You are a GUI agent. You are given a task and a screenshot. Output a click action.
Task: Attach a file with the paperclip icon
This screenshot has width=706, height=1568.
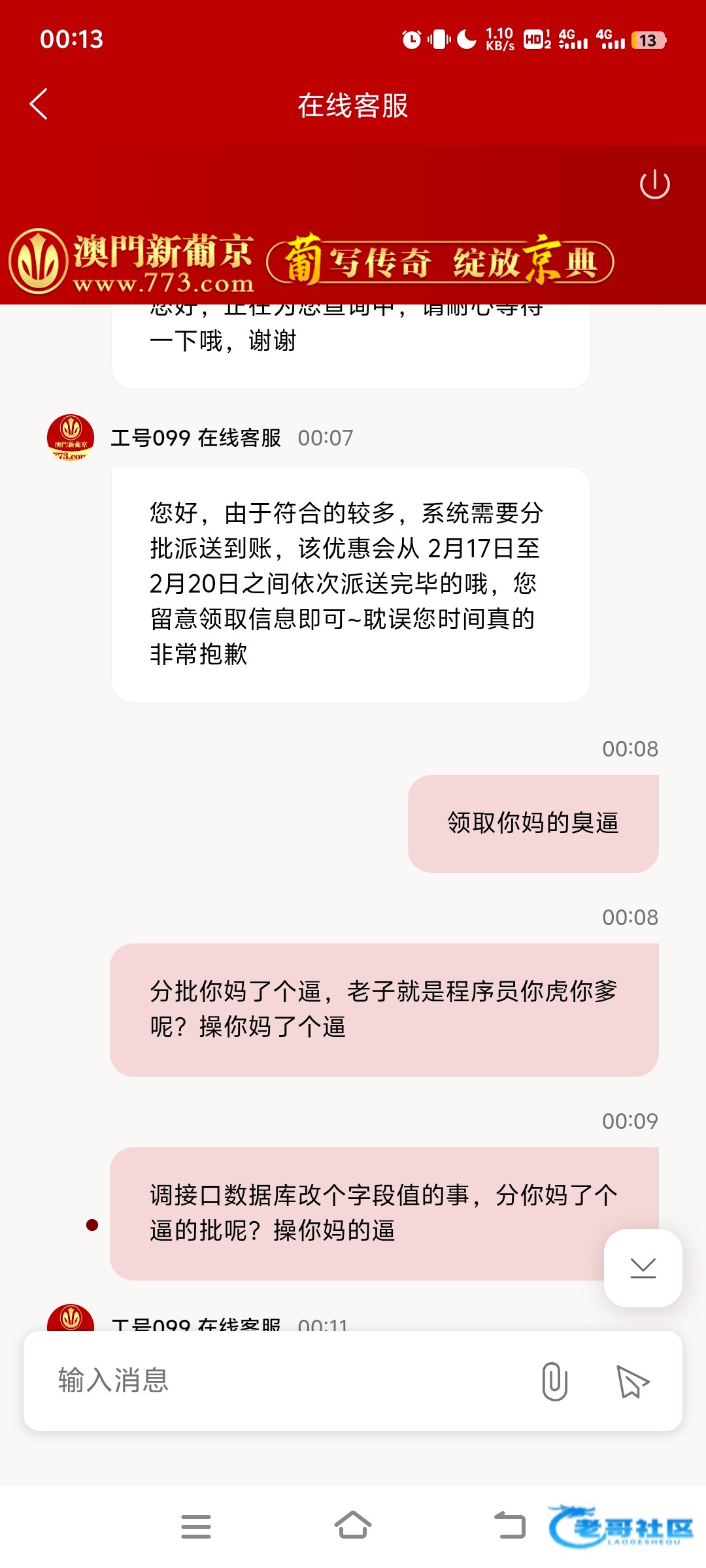click(x=554, y=1381)
